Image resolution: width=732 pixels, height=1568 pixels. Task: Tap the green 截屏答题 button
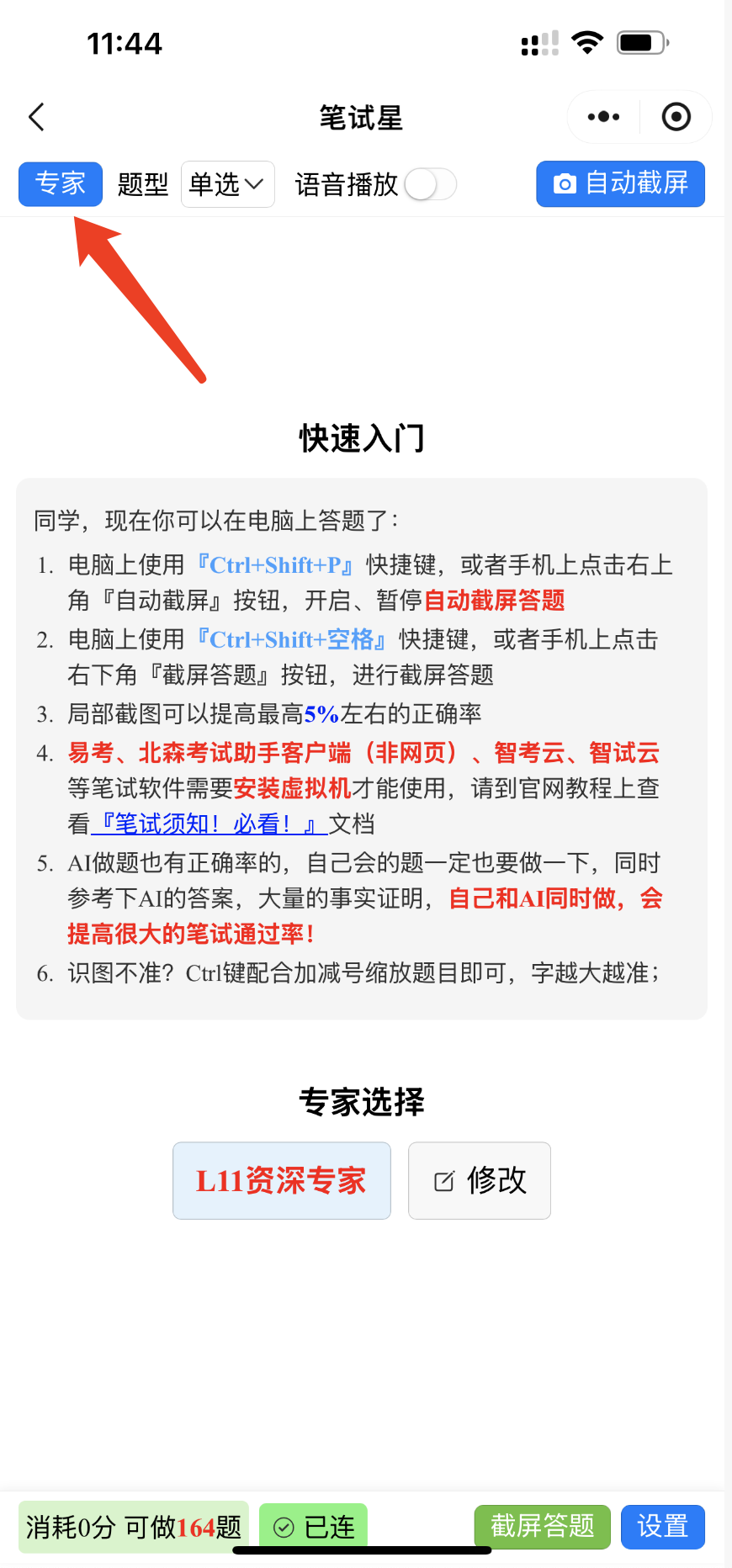[x=543, y=1527]
